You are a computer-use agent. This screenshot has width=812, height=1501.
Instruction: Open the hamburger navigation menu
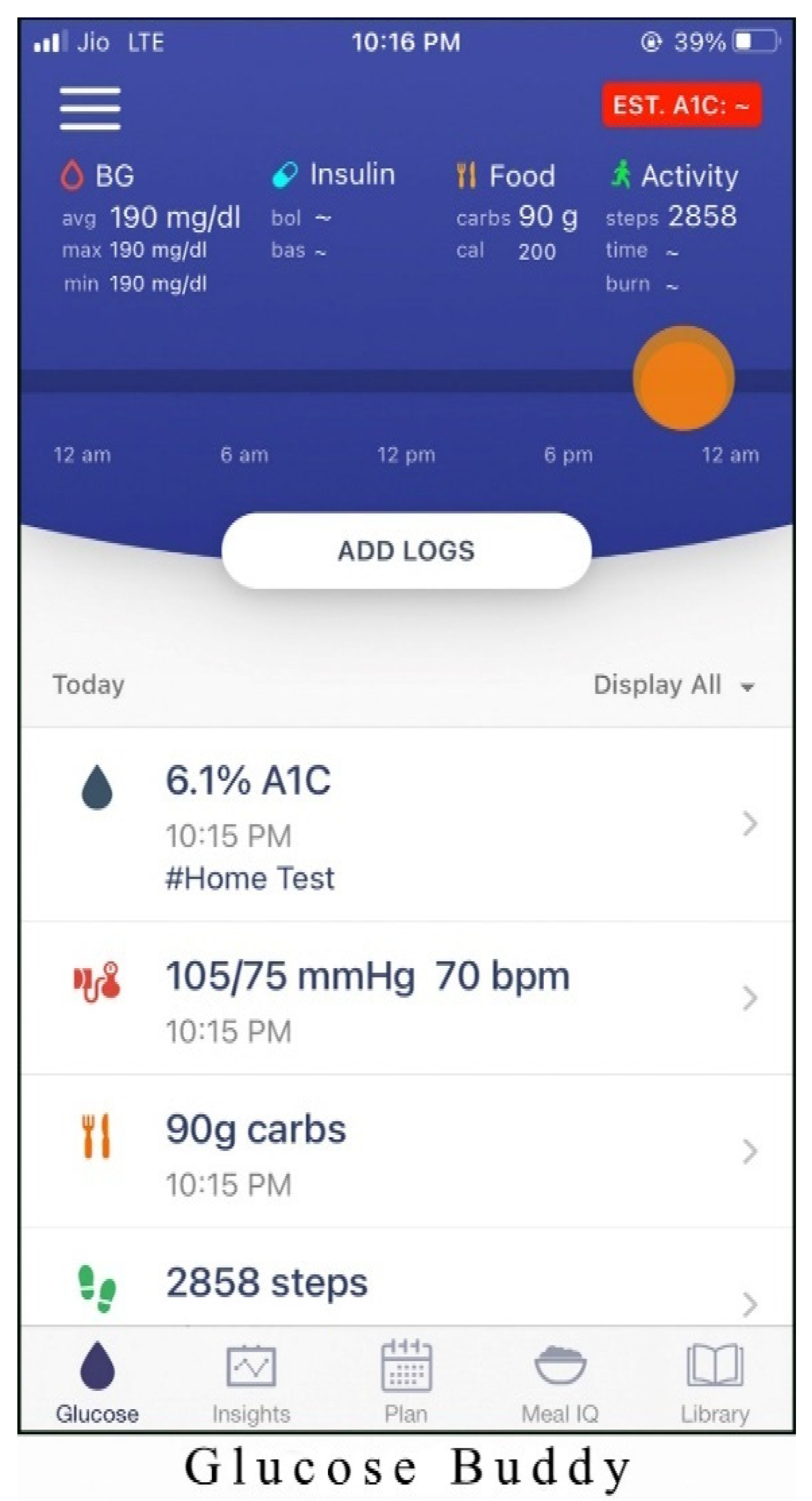tap(90, 108)
